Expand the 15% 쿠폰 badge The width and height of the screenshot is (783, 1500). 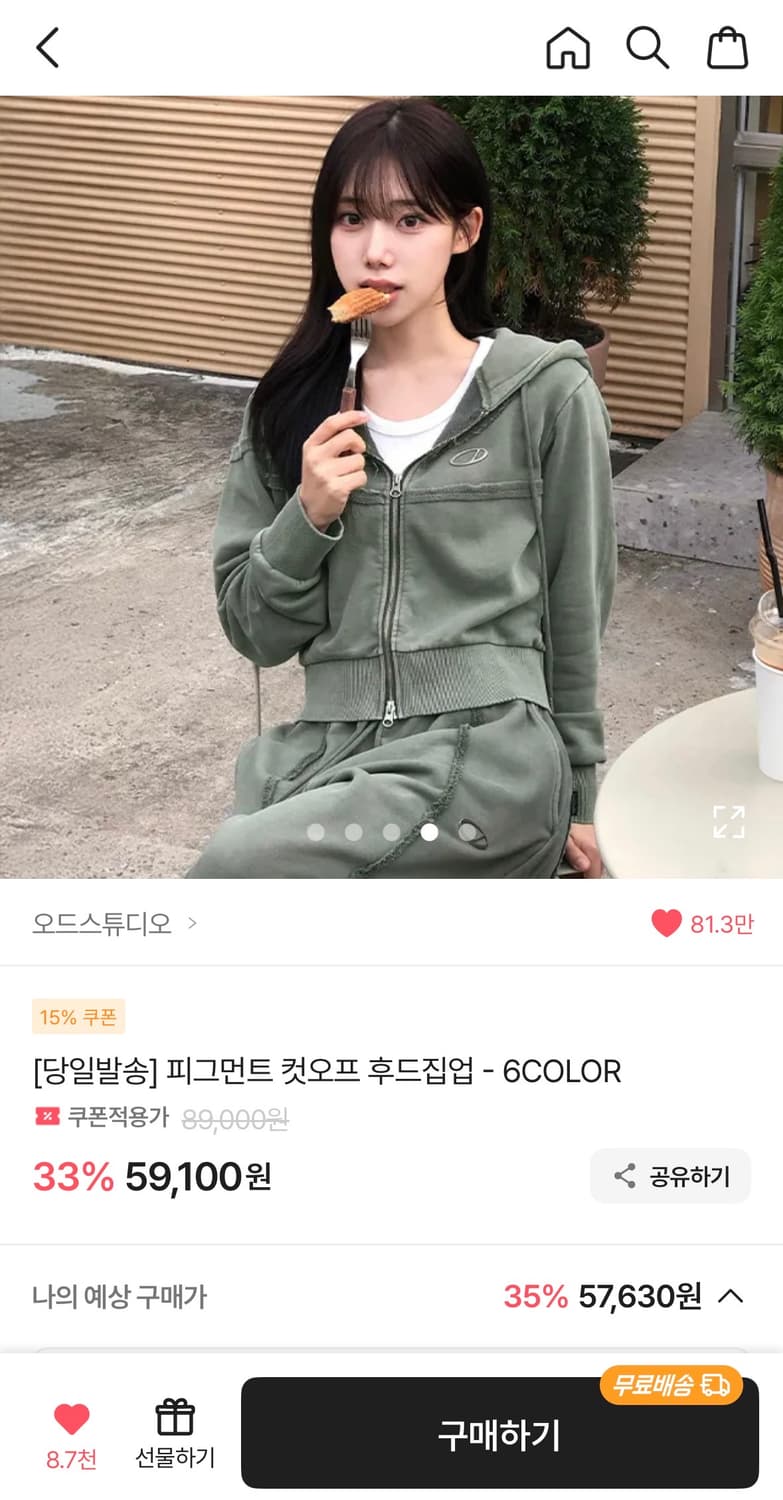(x=78, y=1018)
